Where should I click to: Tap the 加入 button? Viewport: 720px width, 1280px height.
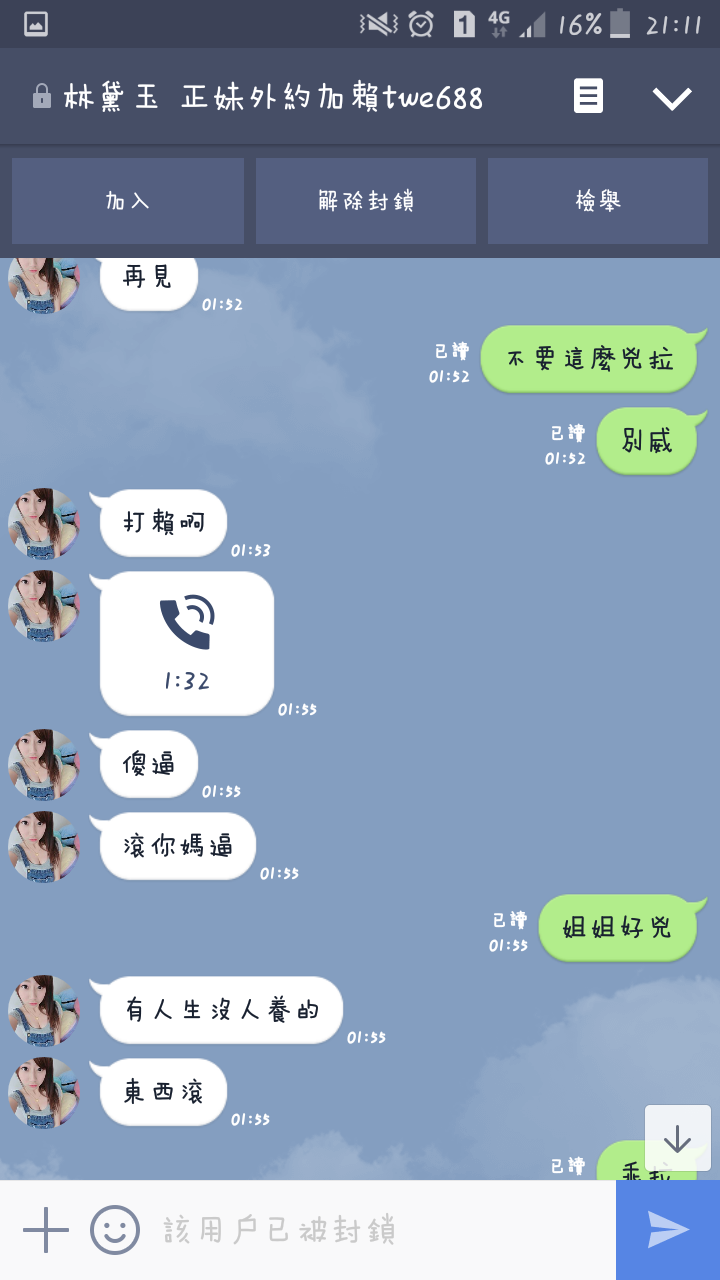point(128,201)
